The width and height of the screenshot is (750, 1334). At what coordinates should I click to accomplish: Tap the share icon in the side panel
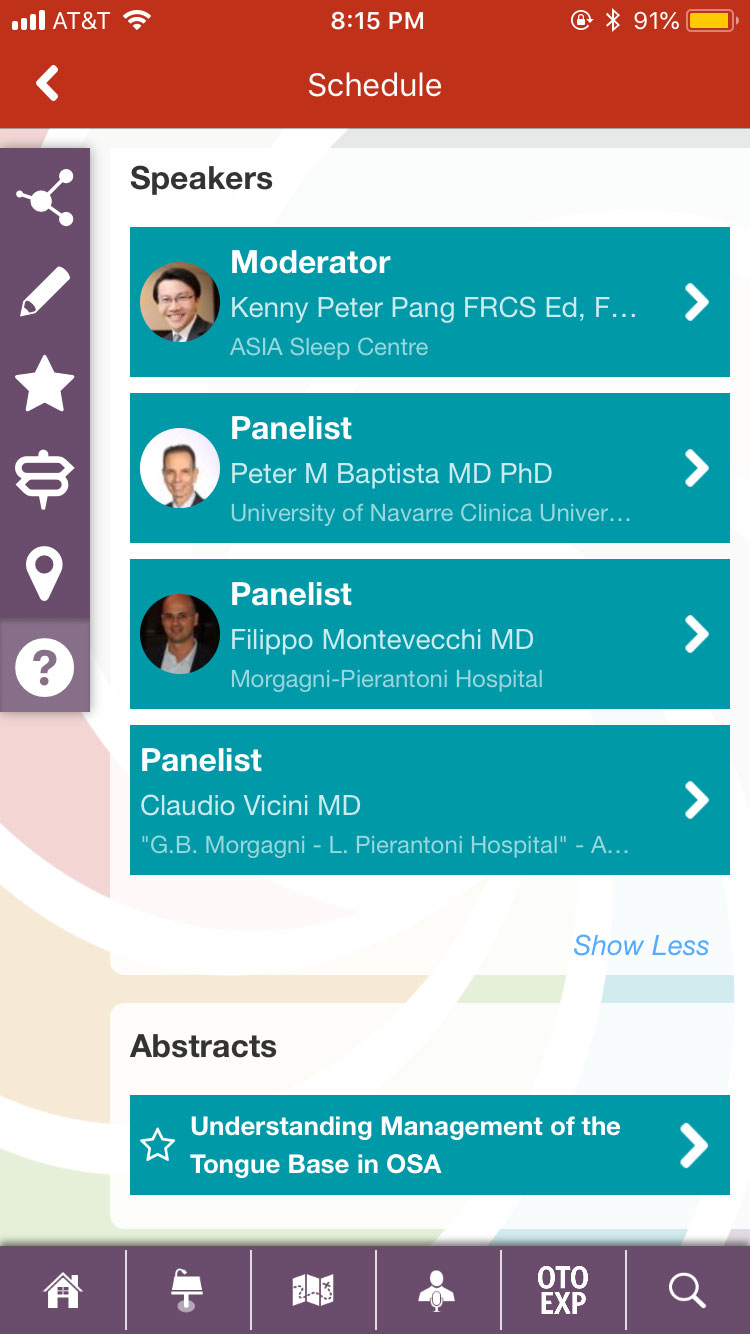[x=45, y=198]
